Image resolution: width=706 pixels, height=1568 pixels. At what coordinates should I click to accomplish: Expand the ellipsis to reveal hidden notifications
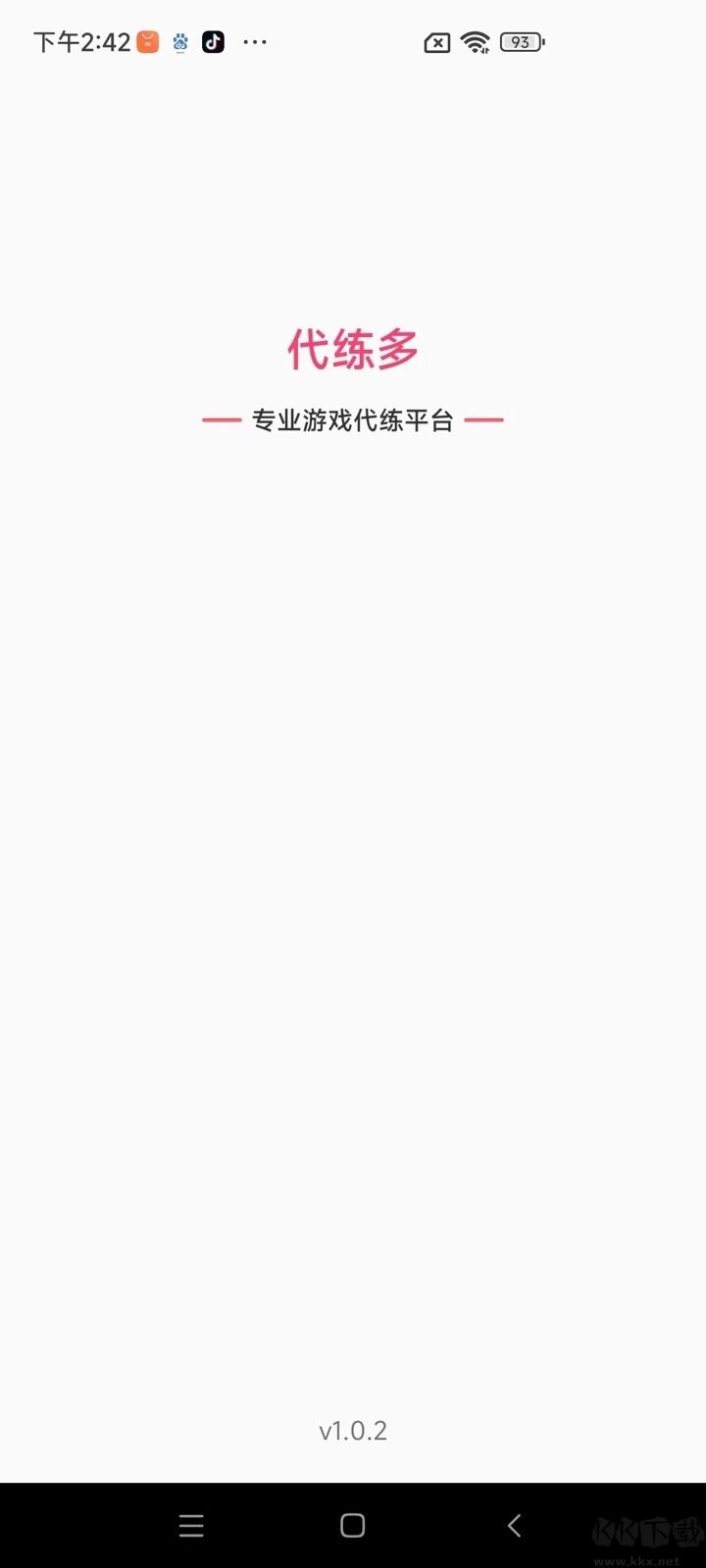pyautogui.click(x=253, y=41)
